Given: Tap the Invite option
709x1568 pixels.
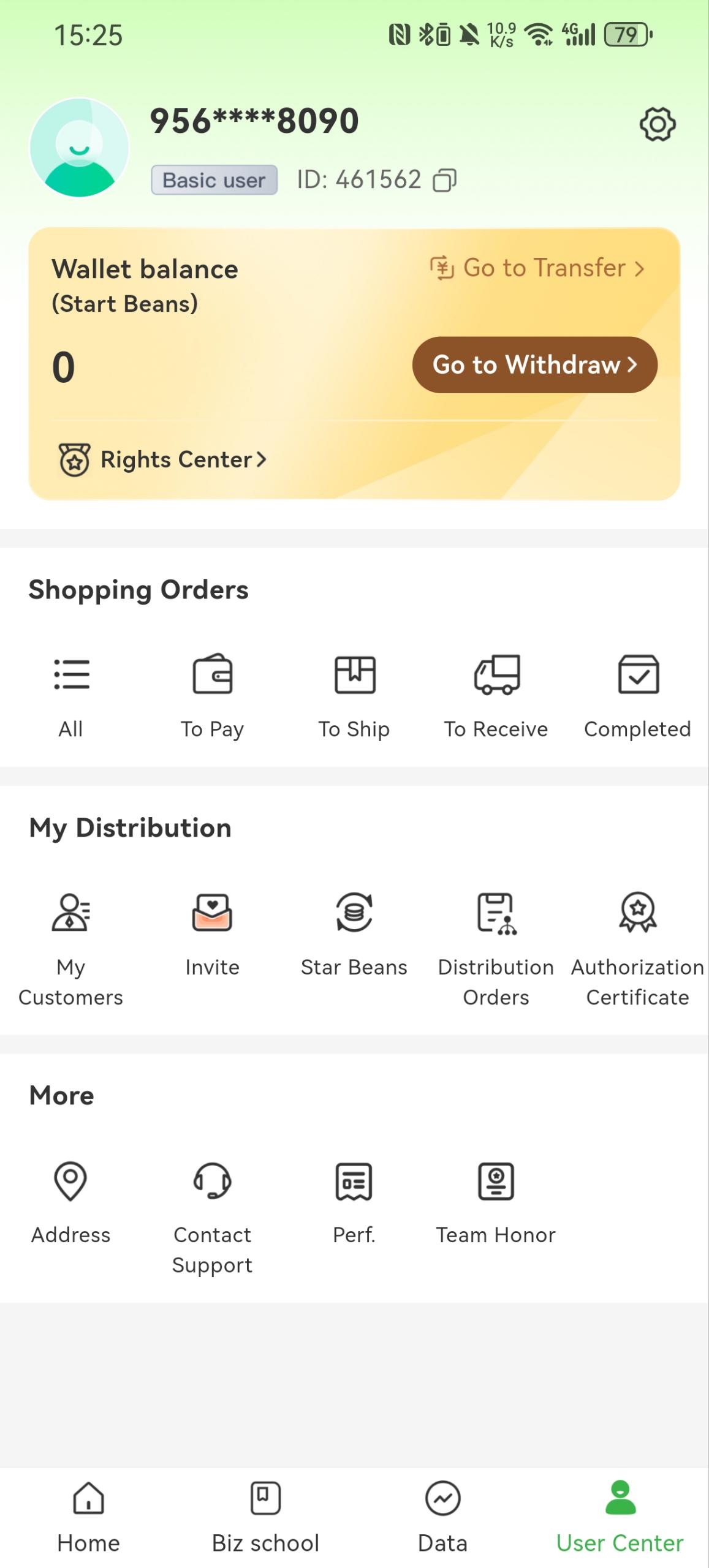Looking at the screenshot, I should point(213,934).
